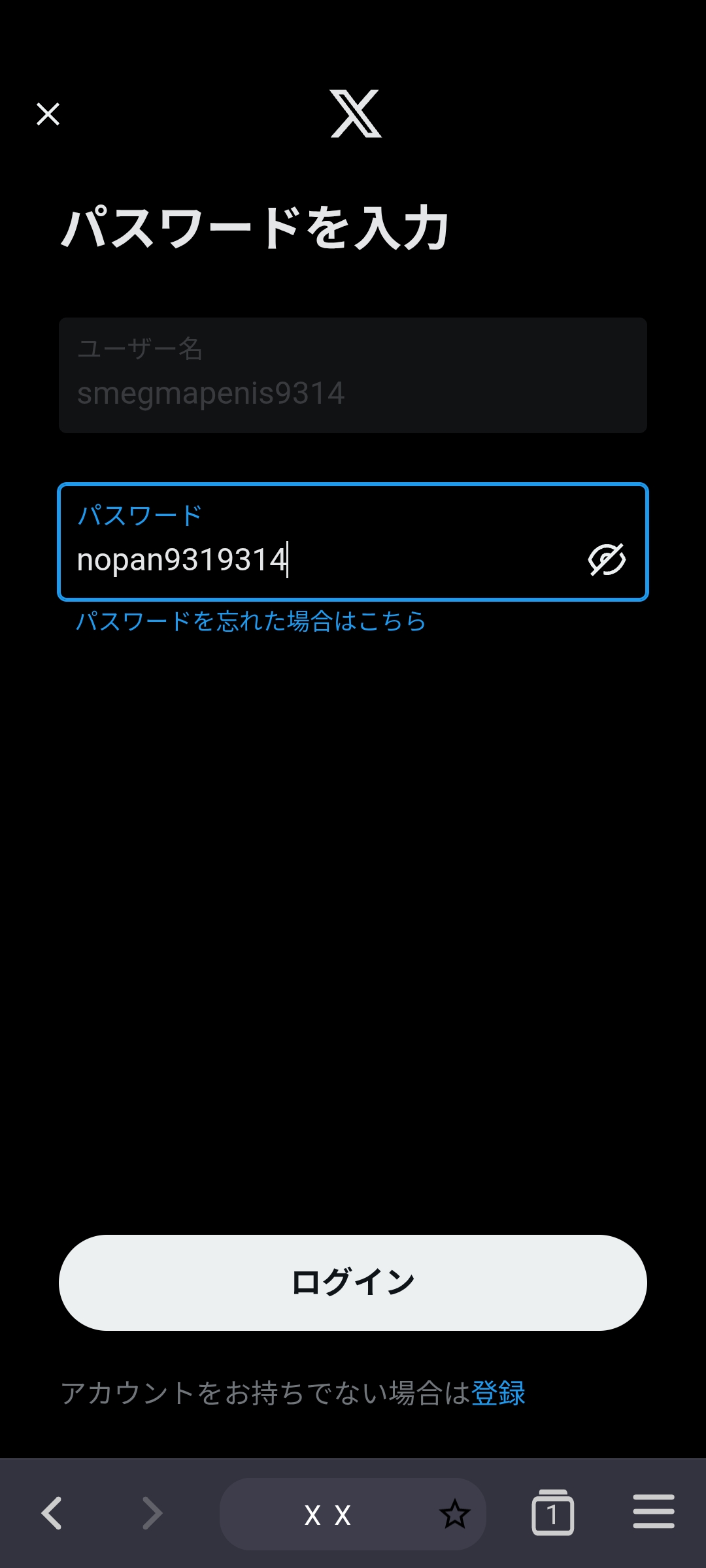Open the address bar suggestions
Screen dimensions: 706x1568
tap(327, 1513)
